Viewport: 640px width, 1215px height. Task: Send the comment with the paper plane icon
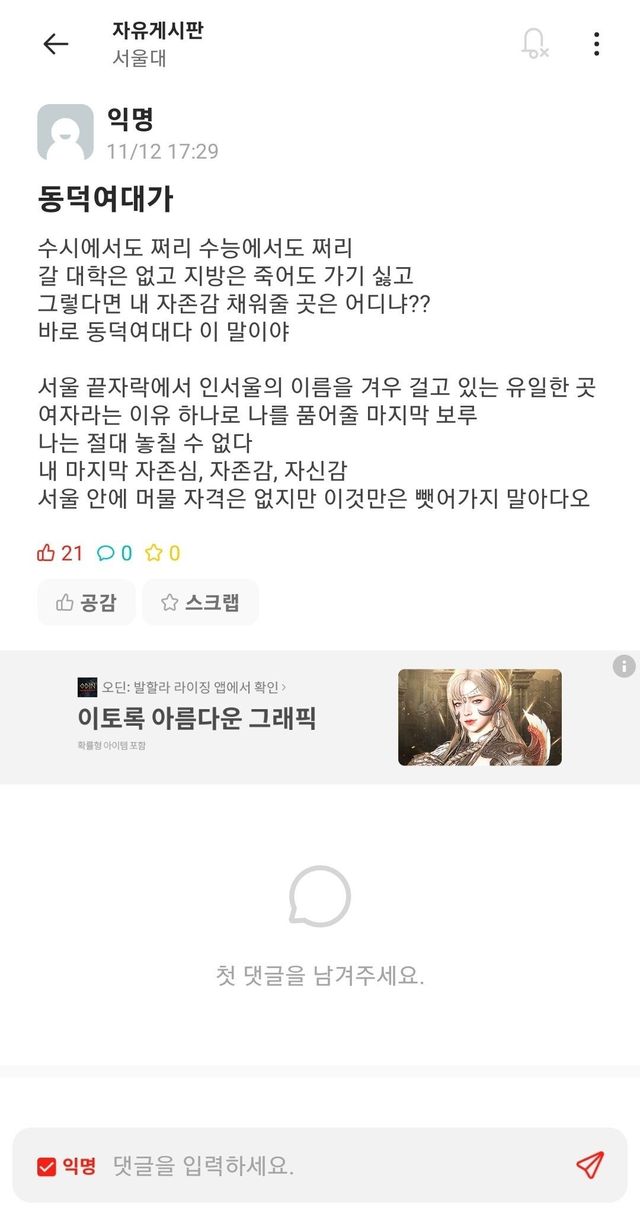[590, 1165]
